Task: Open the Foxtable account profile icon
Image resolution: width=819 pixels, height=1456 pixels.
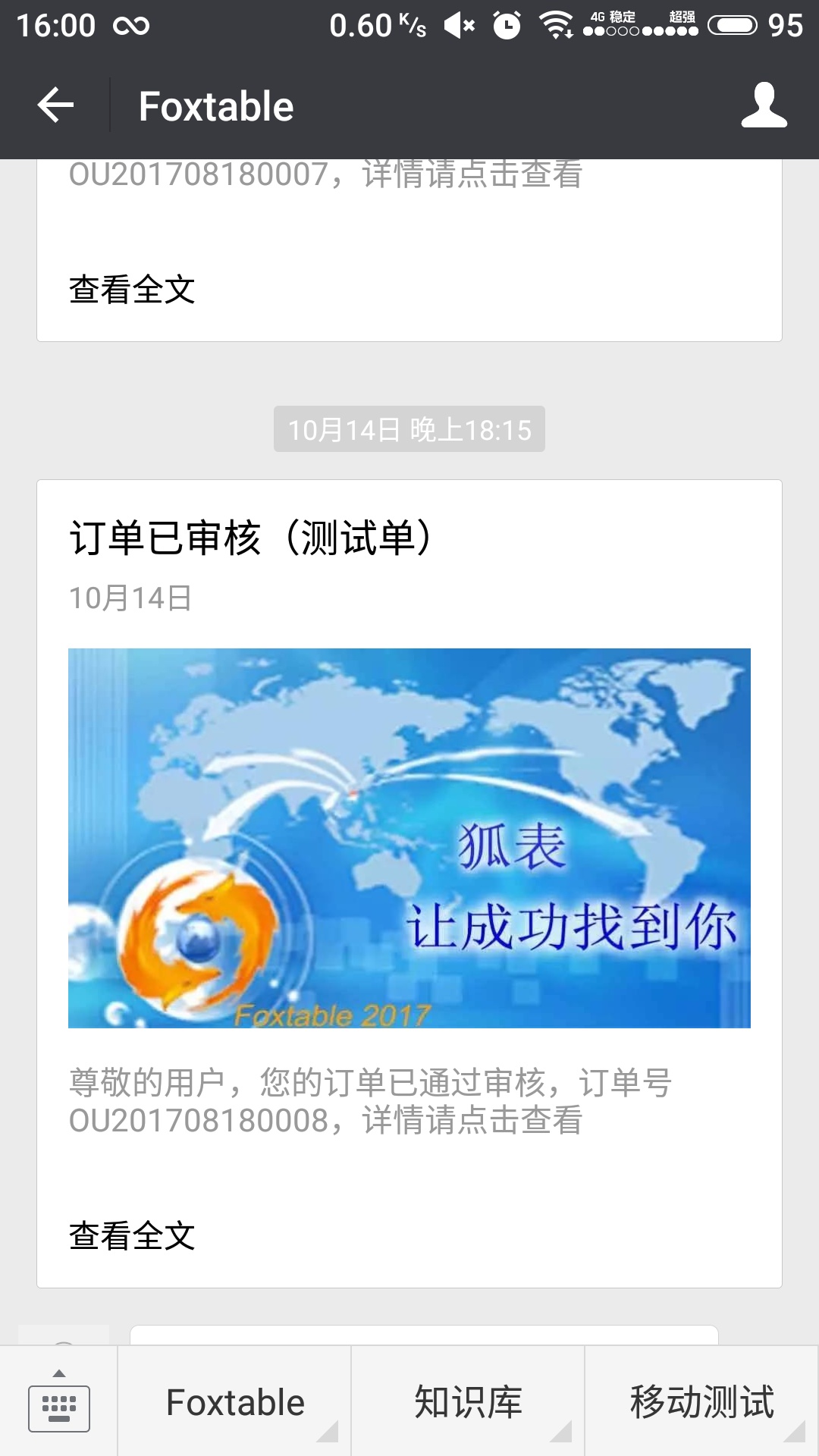Action: pos(764,105)
